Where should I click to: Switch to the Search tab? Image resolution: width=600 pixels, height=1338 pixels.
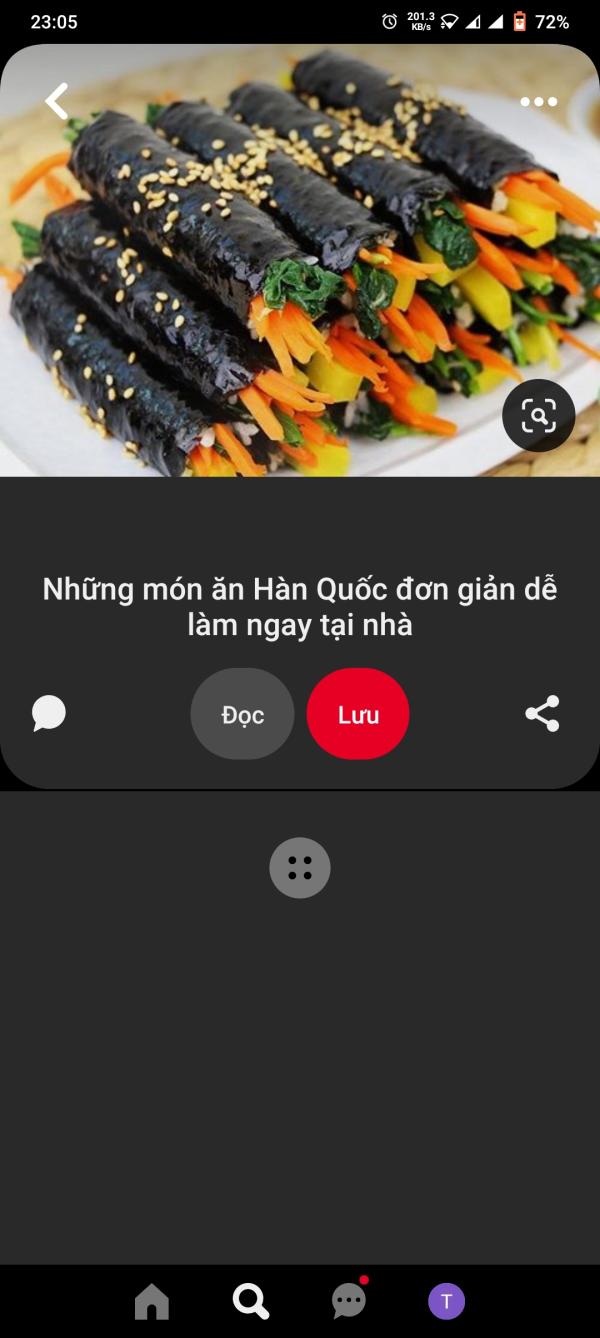tap(250, 1301)
